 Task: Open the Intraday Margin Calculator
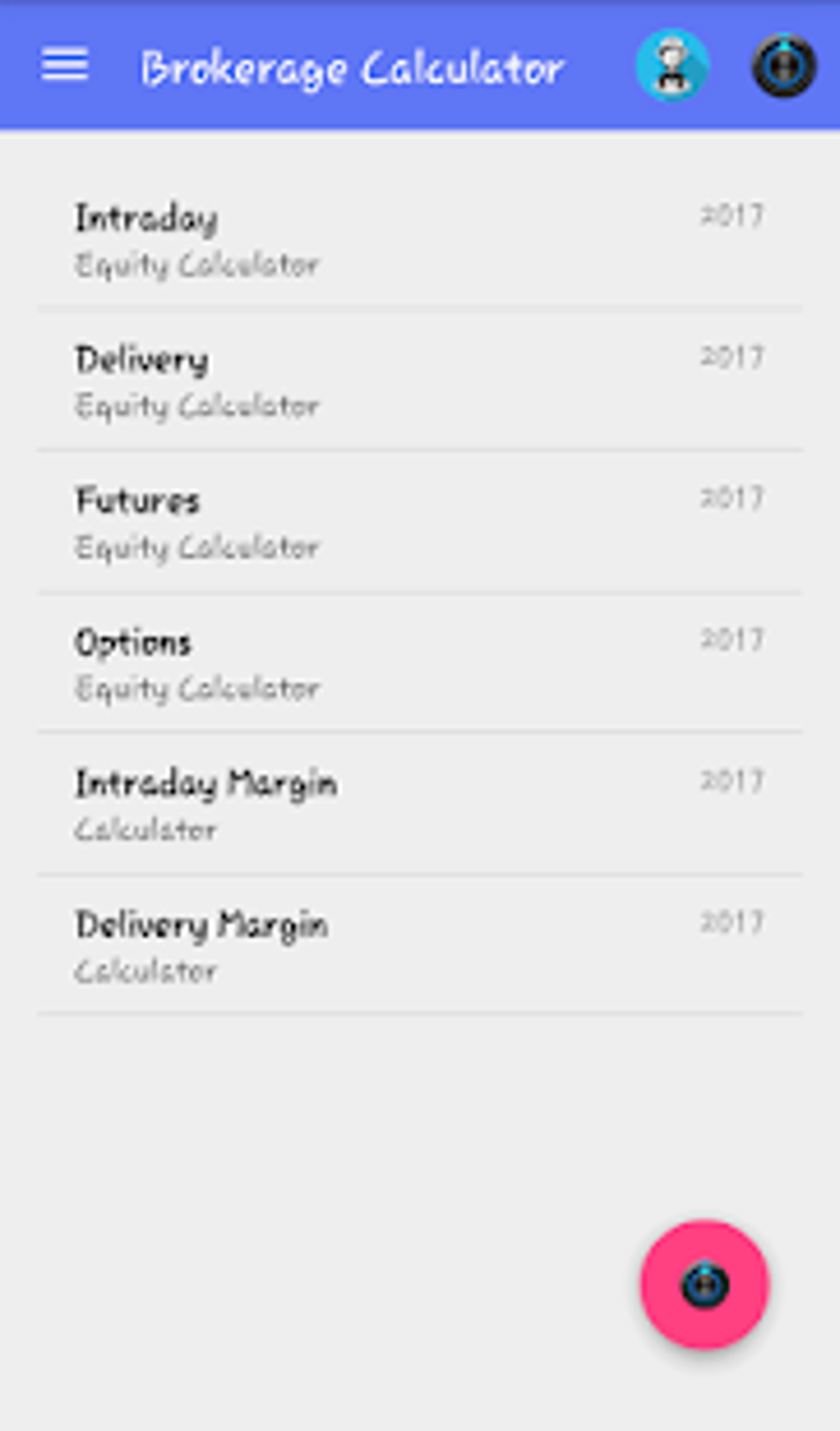click(x=418, y=805)
